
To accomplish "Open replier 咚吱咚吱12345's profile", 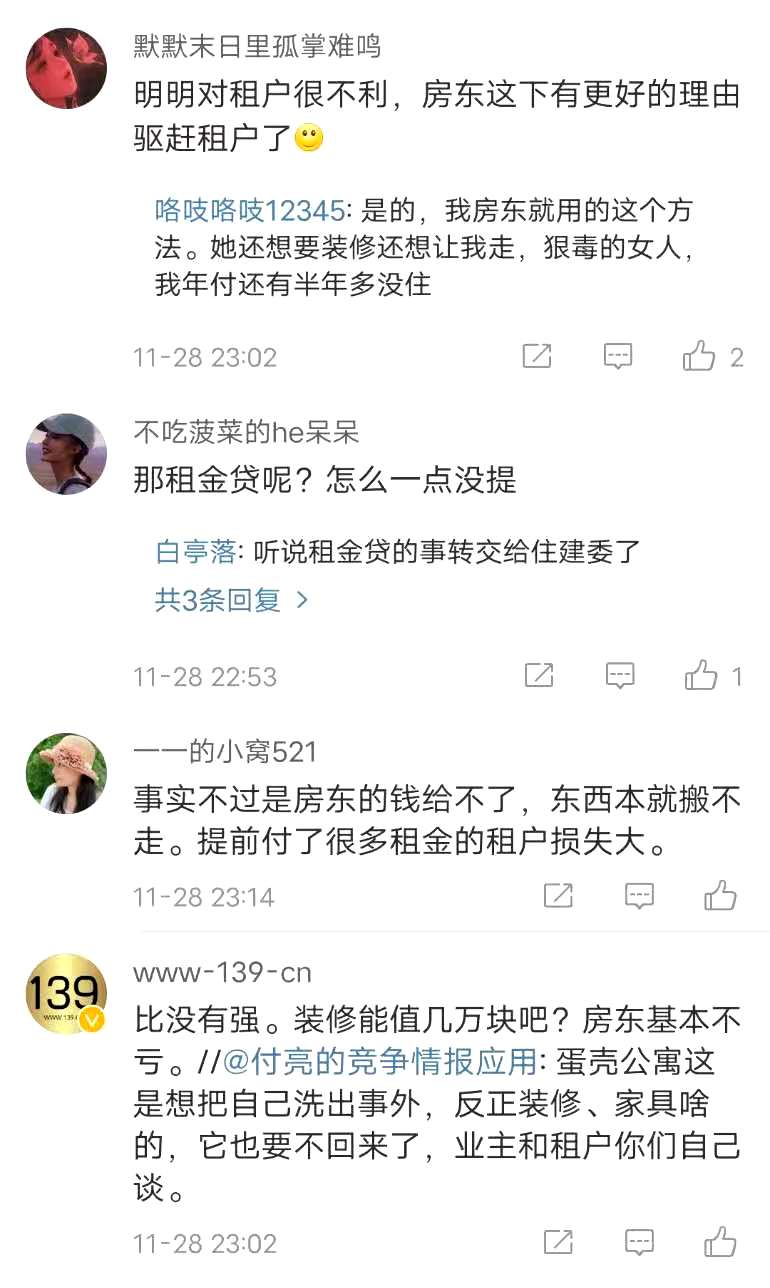I will point(249,210).
